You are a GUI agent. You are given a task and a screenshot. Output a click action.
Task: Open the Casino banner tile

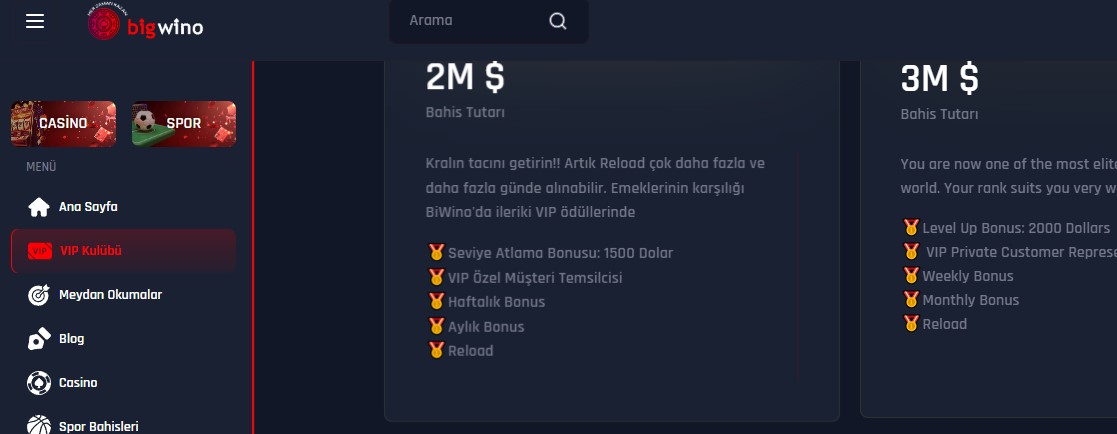coord(65,124)
